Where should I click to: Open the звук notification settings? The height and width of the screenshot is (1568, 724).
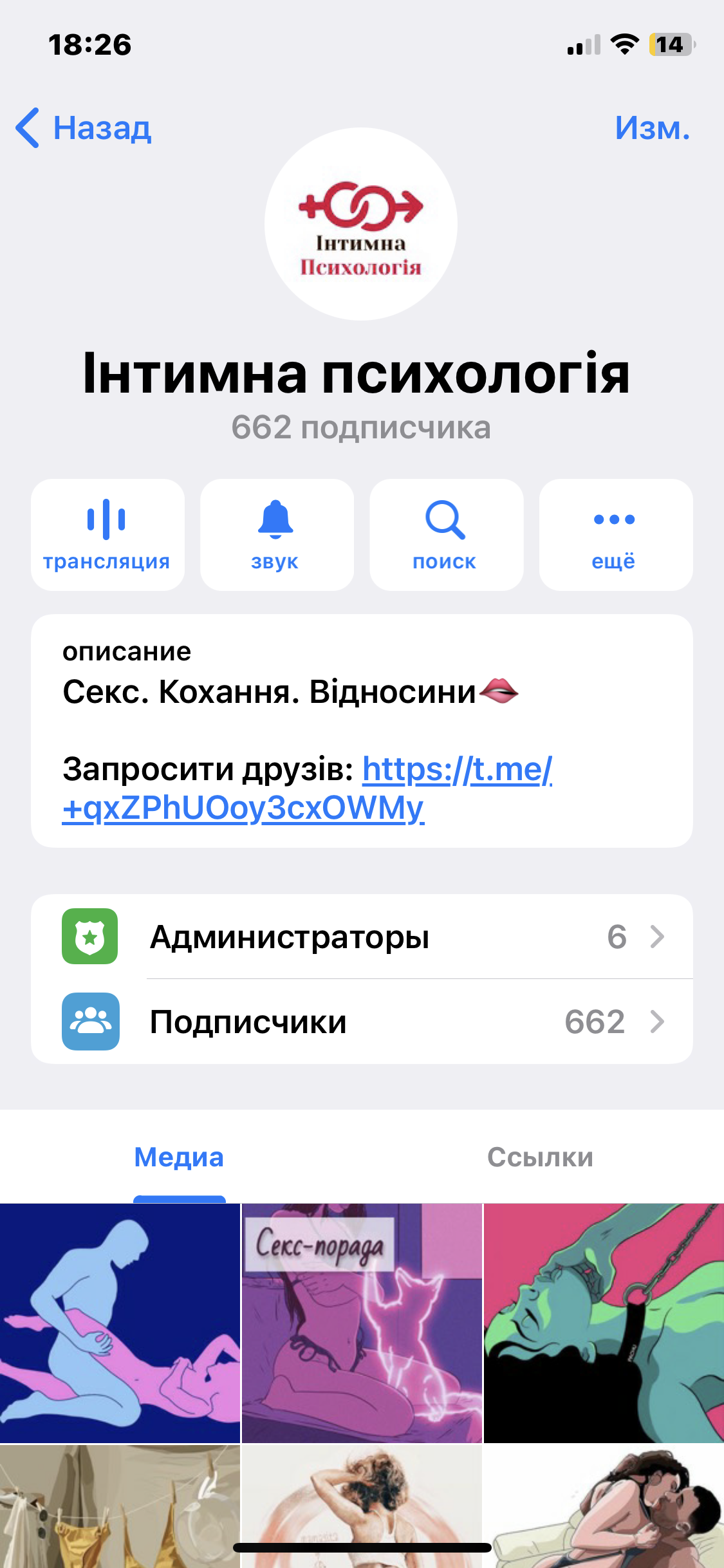(277, 534)
